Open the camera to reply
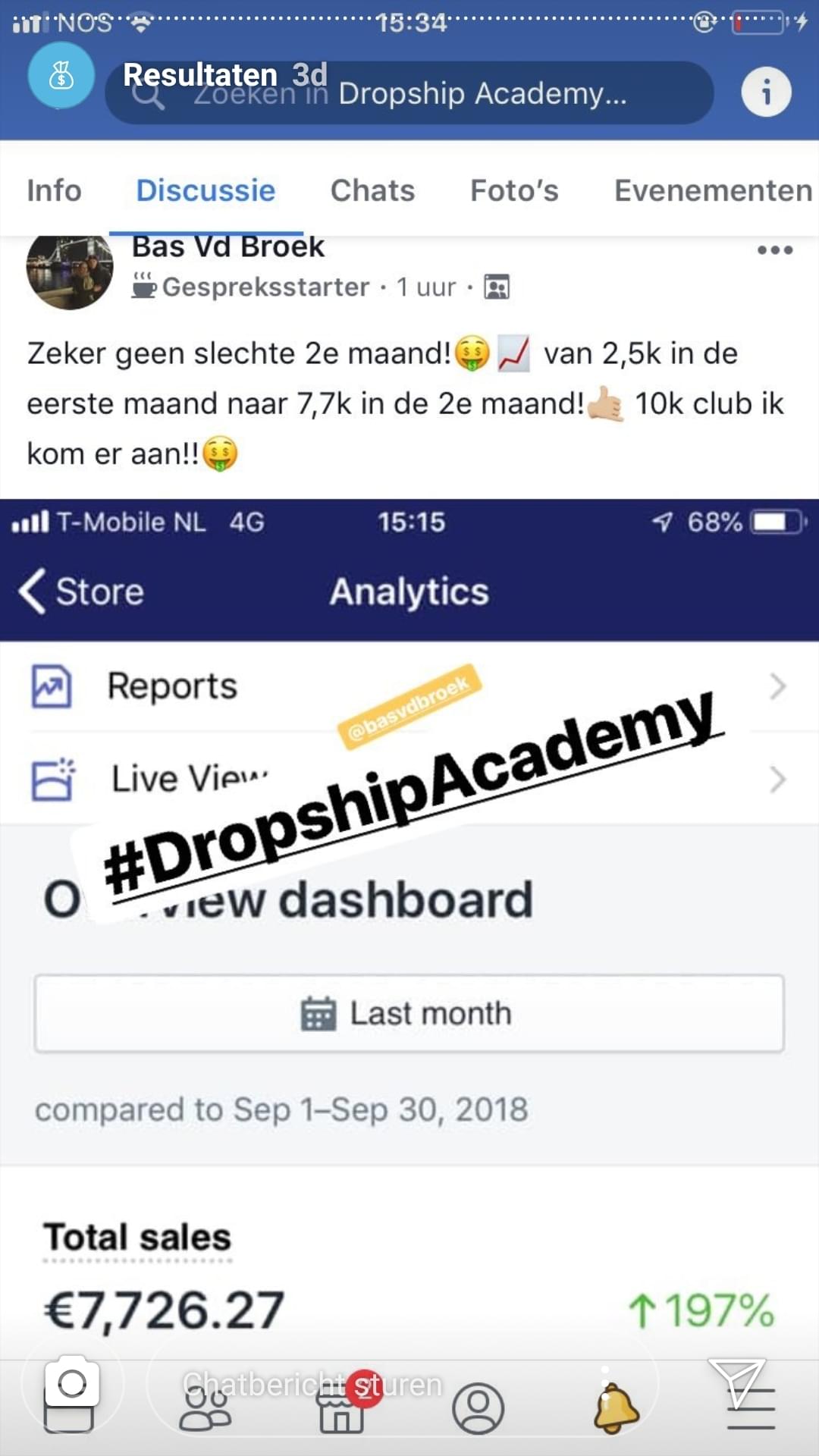The height and width of the screenshot is (1456, 819). [72, 1384]
